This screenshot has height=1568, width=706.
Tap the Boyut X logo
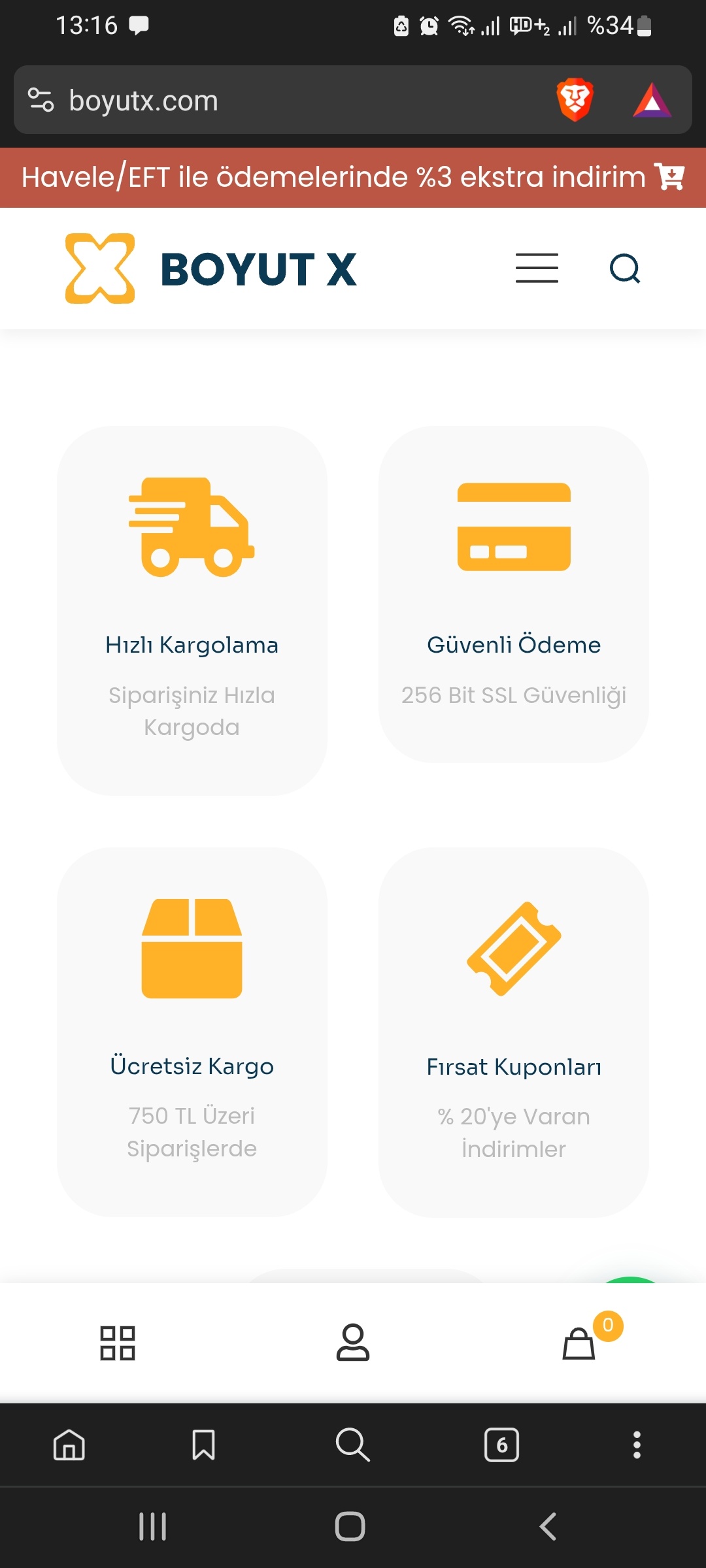(x=211, y=268)
